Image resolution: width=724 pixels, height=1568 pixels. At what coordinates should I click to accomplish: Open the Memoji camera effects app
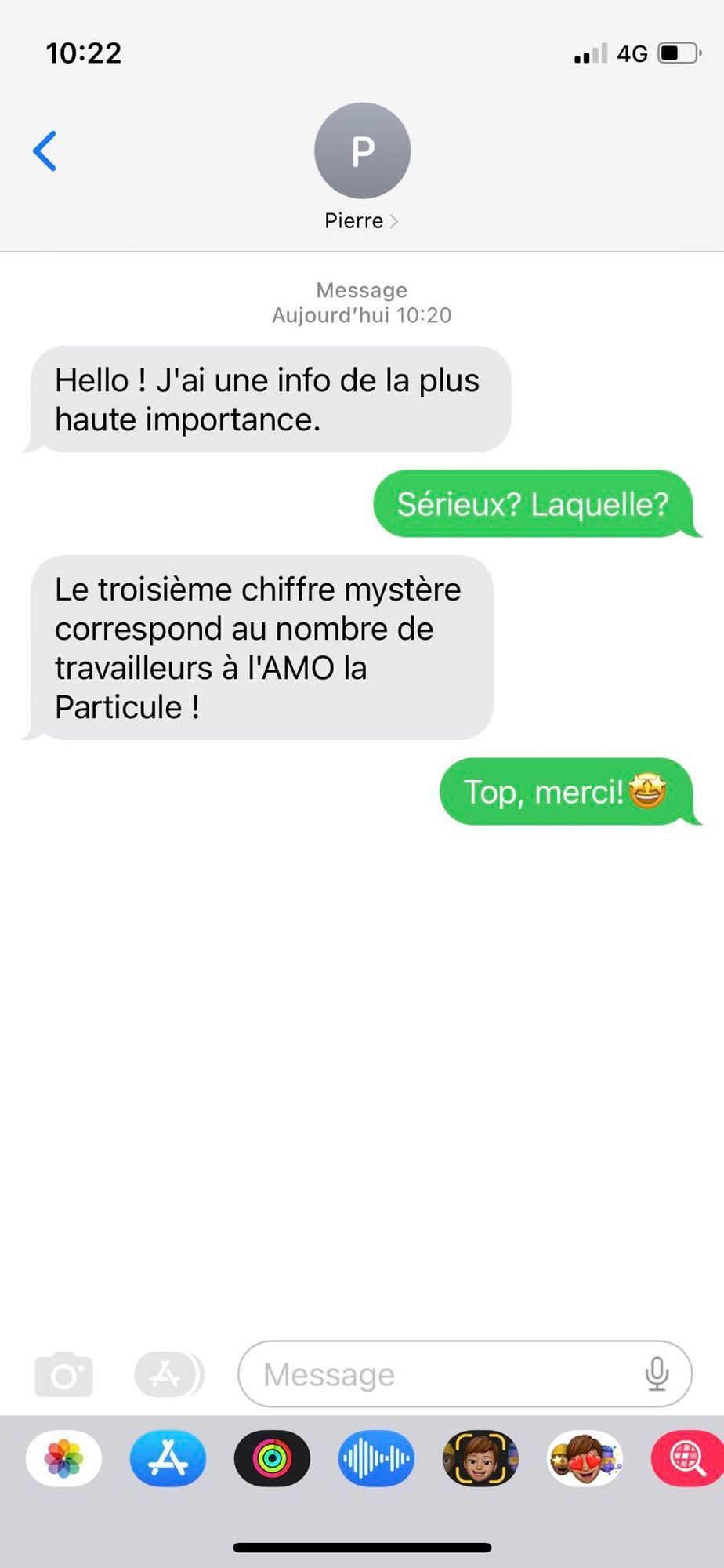480,1458
